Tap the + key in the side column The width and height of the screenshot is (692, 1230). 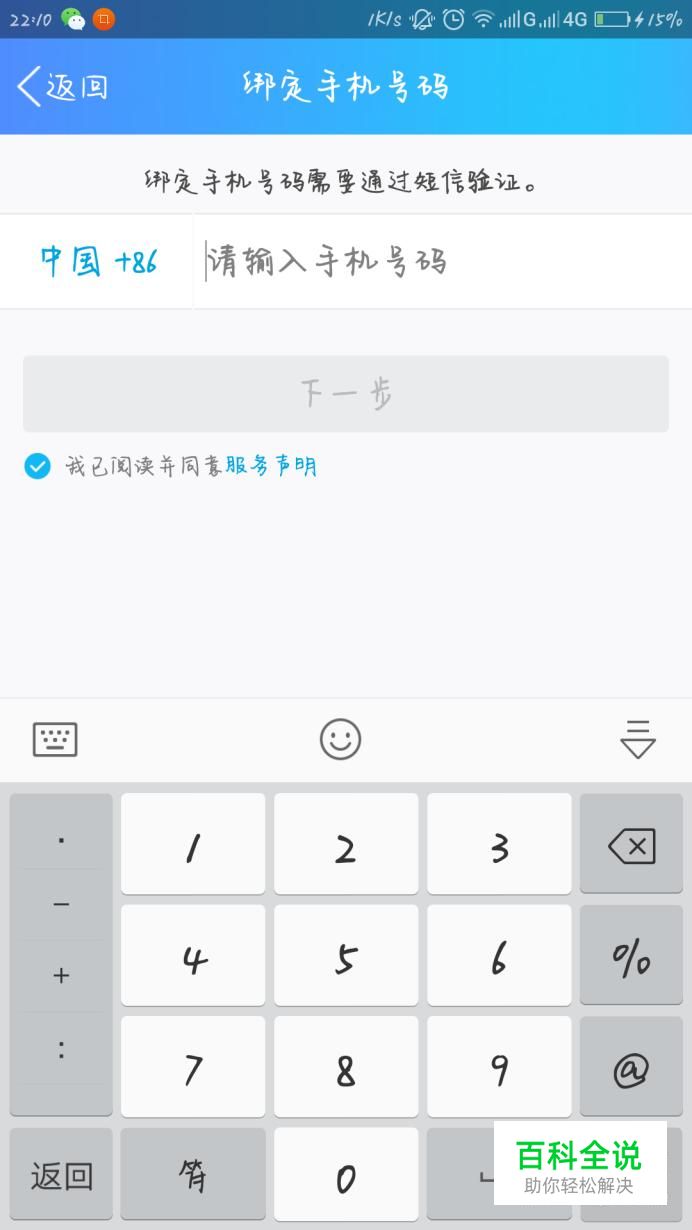coord(61,976)
